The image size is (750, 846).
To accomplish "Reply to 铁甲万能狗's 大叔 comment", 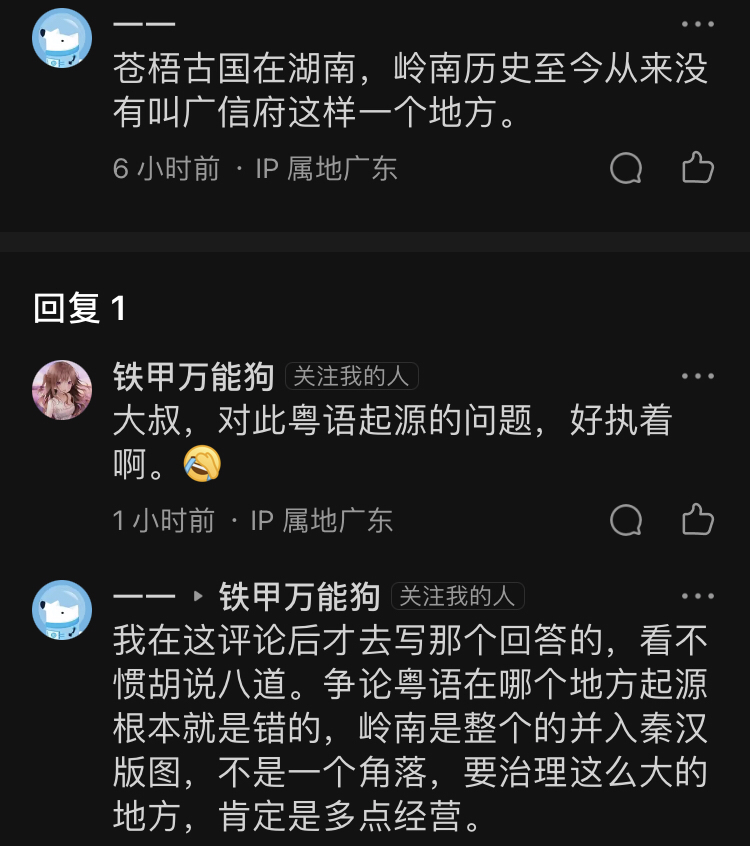I will 626,520.
